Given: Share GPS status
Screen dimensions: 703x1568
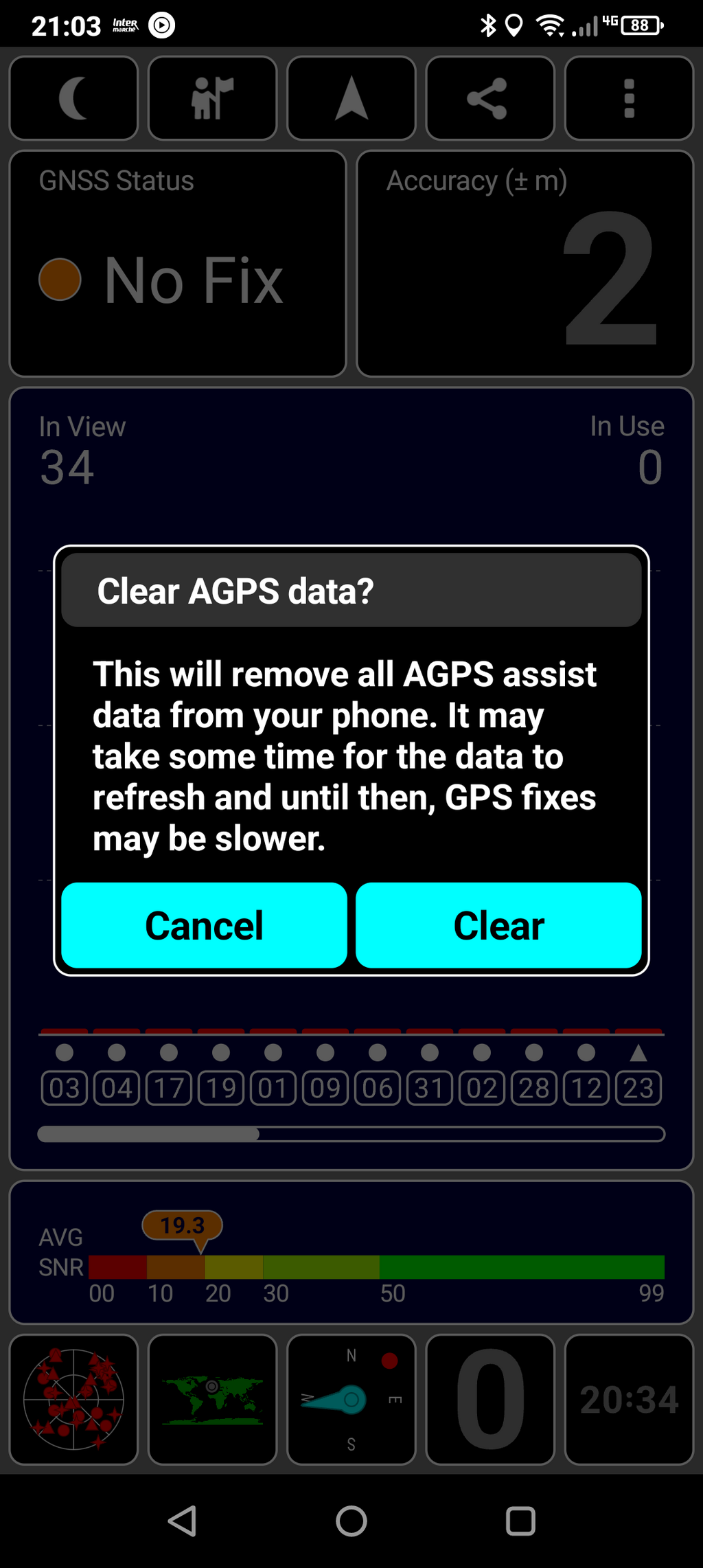Looking at the screenshot, I should tap(489, 98).
